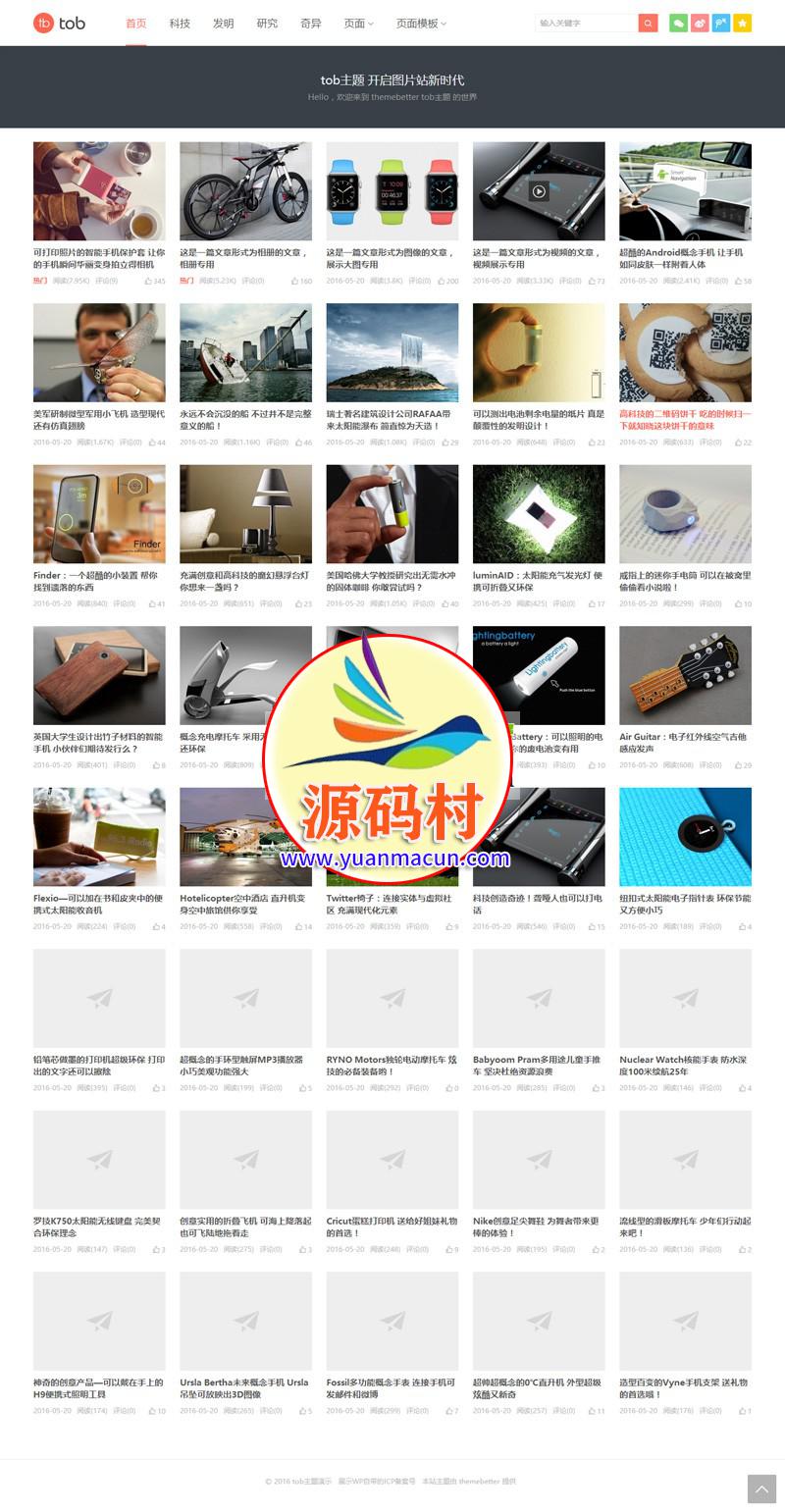Screen dimensions: 785x1512
Task: Open the 科技 category
Action: (x=180, y=24)
